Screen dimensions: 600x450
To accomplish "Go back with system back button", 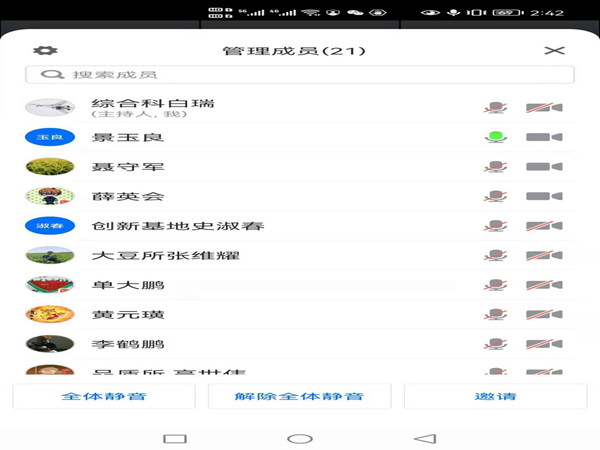I will click(425, 438).
